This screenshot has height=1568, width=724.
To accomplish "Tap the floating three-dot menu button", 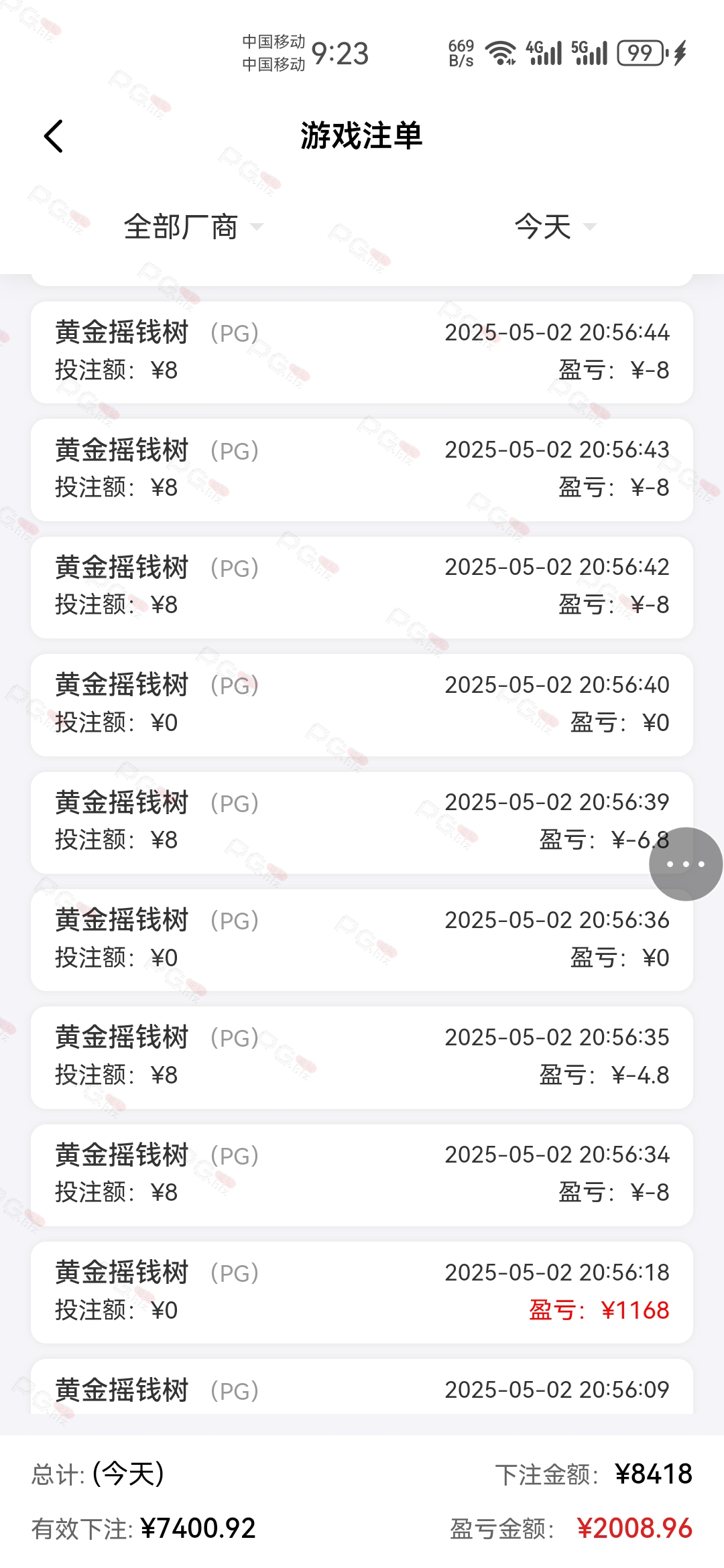I will point(686,864).
